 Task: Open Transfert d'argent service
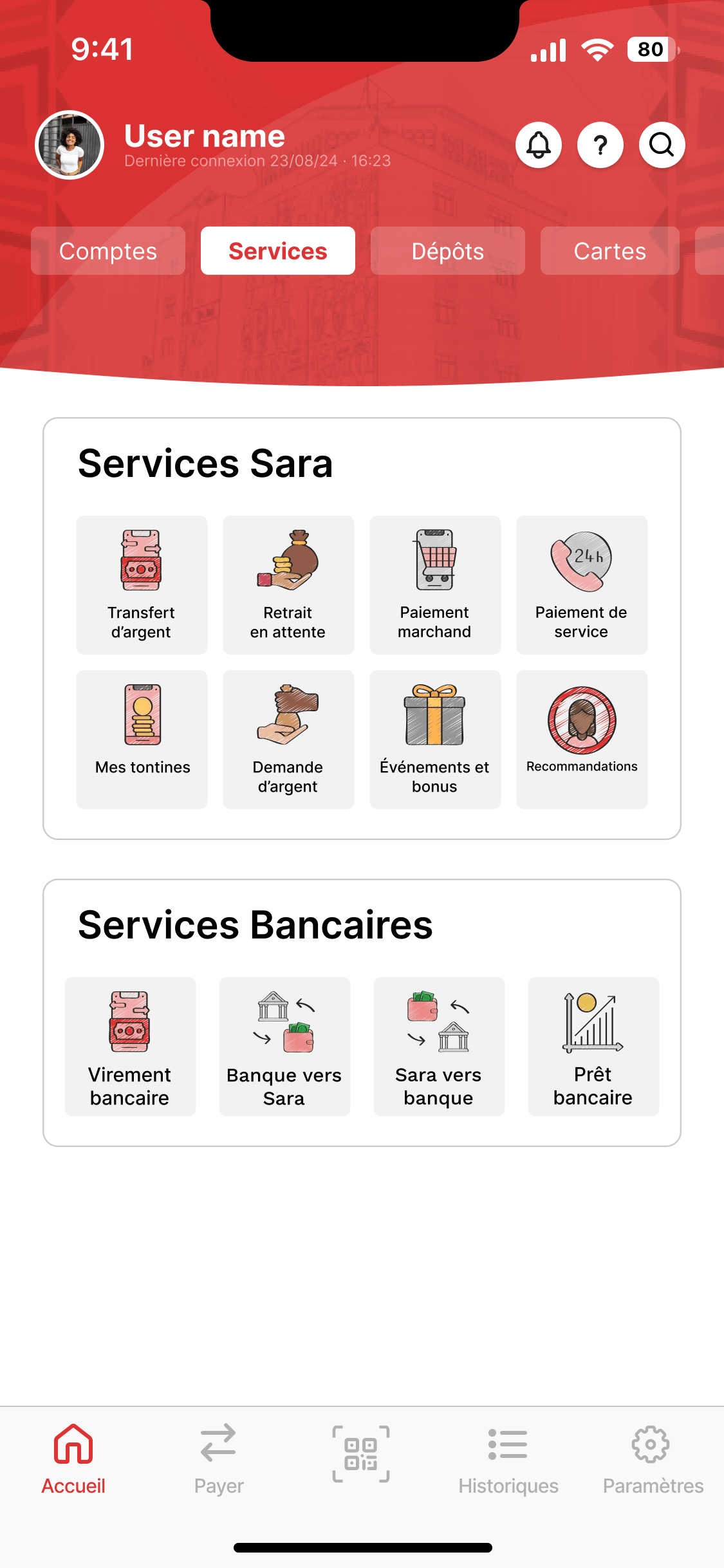142,584
